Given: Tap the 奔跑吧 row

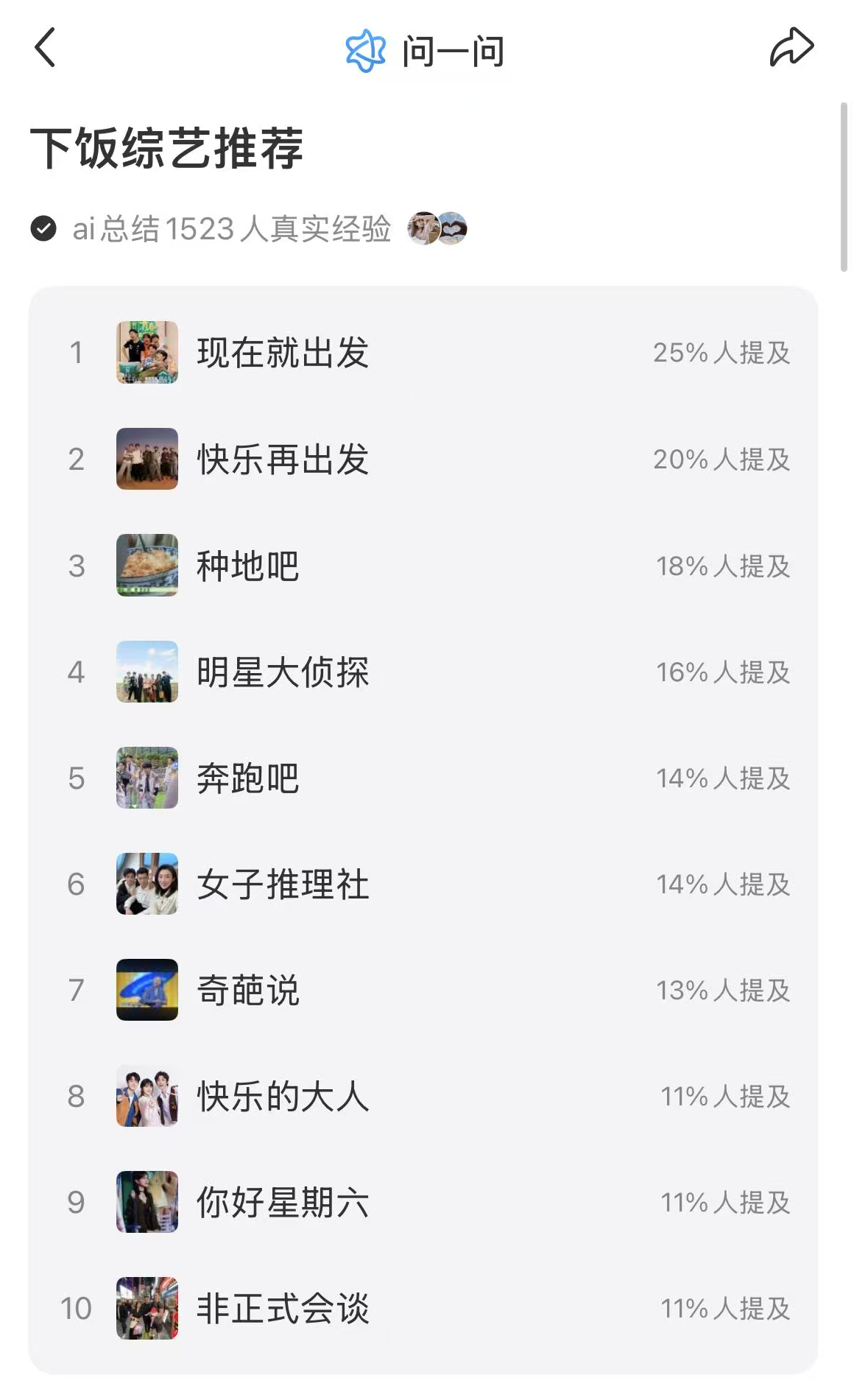Looking at the screenshot, I should (248, 778).
